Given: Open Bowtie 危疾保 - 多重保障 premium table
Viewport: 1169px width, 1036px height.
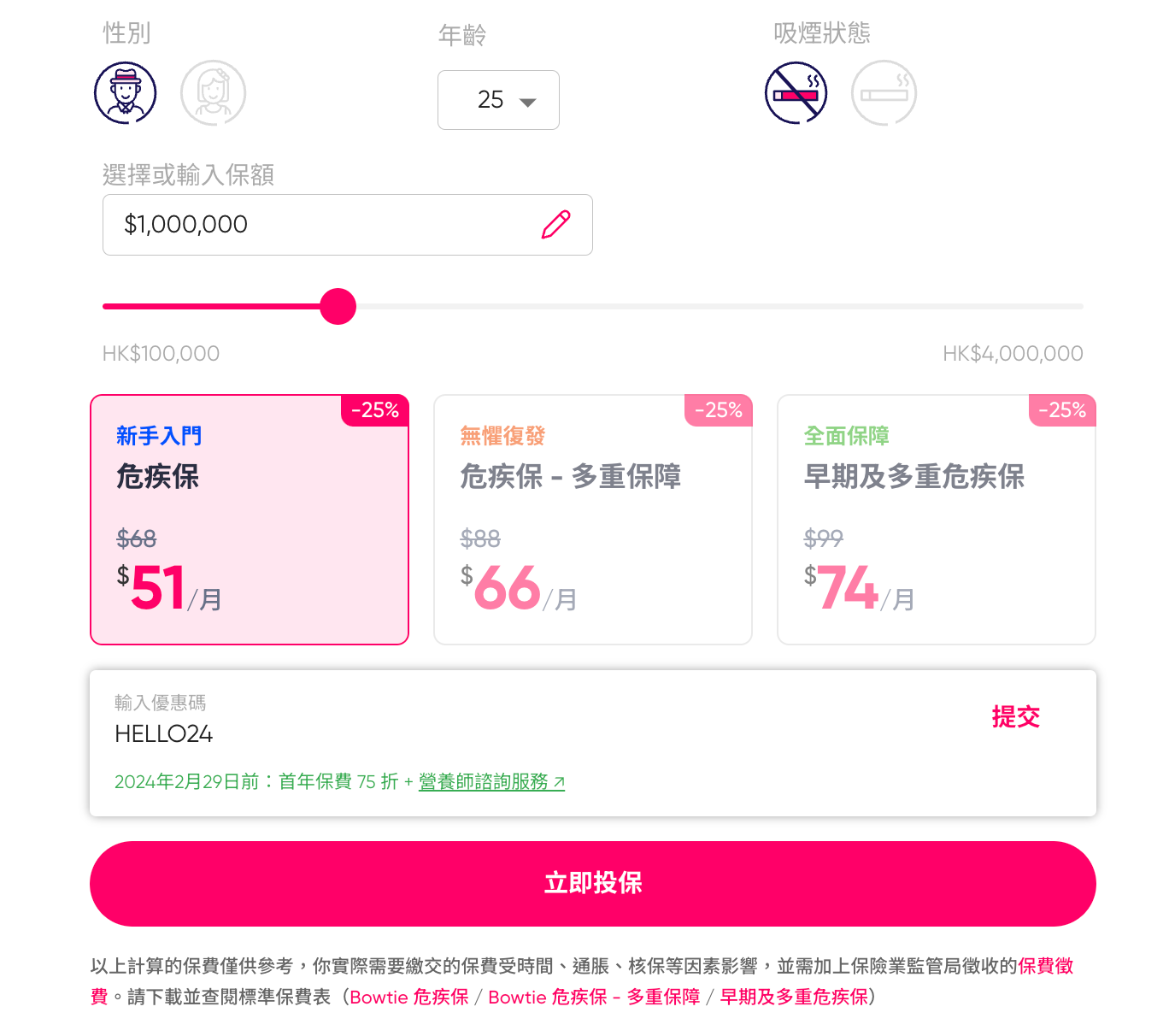Looking at the screenshot, I should pos(594,998).
